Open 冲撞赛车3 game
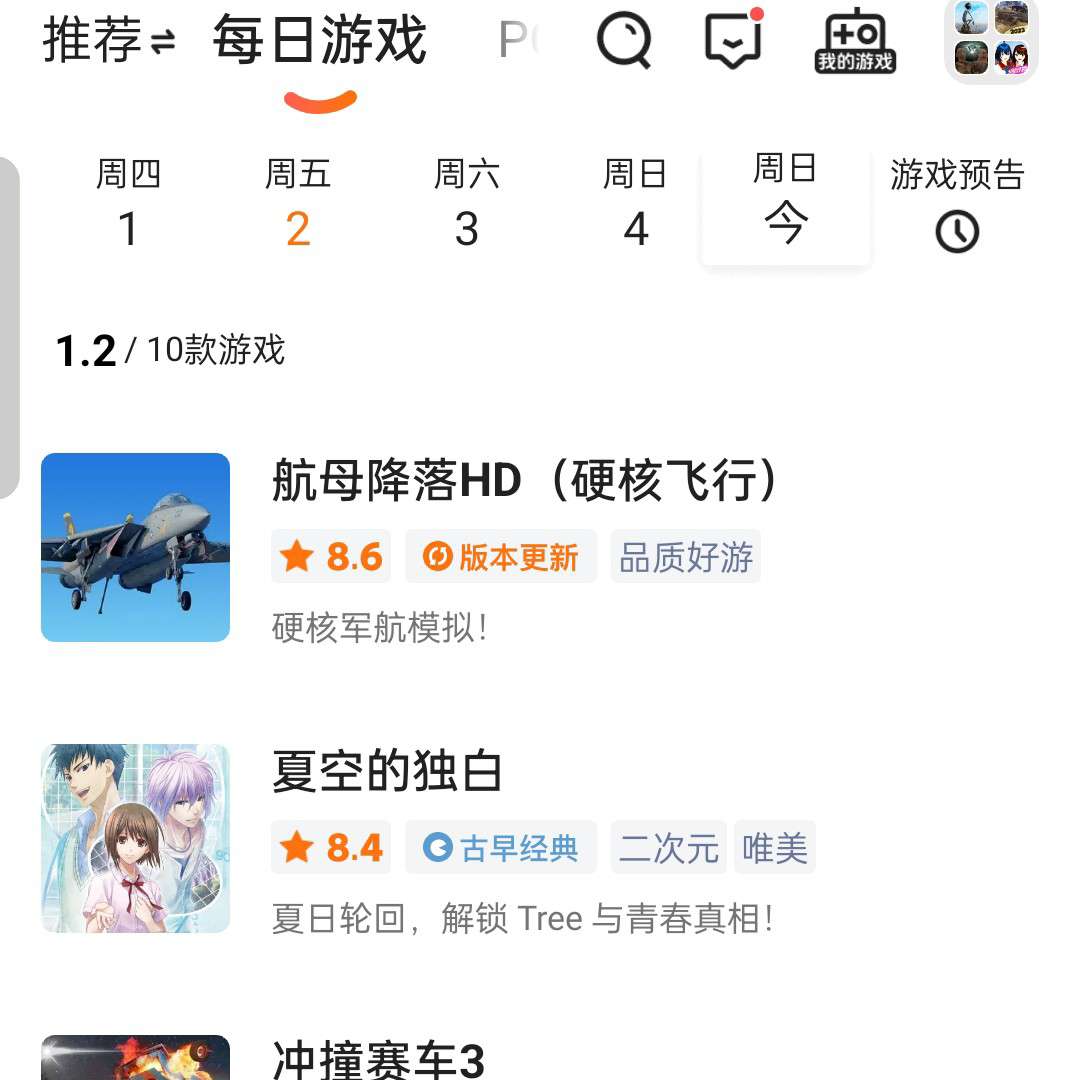 378,1058
